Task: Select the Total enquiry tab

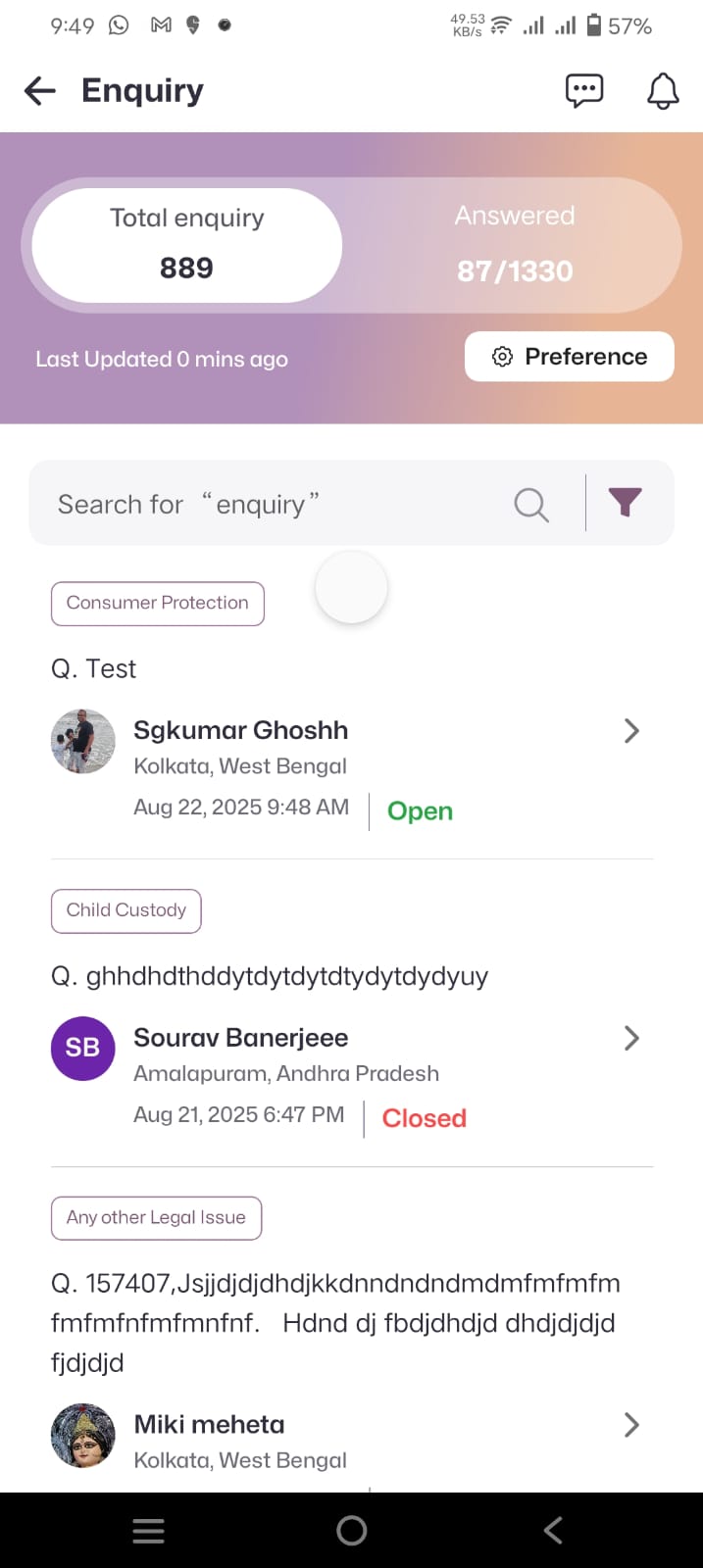Action: click(x=187, y=244)
